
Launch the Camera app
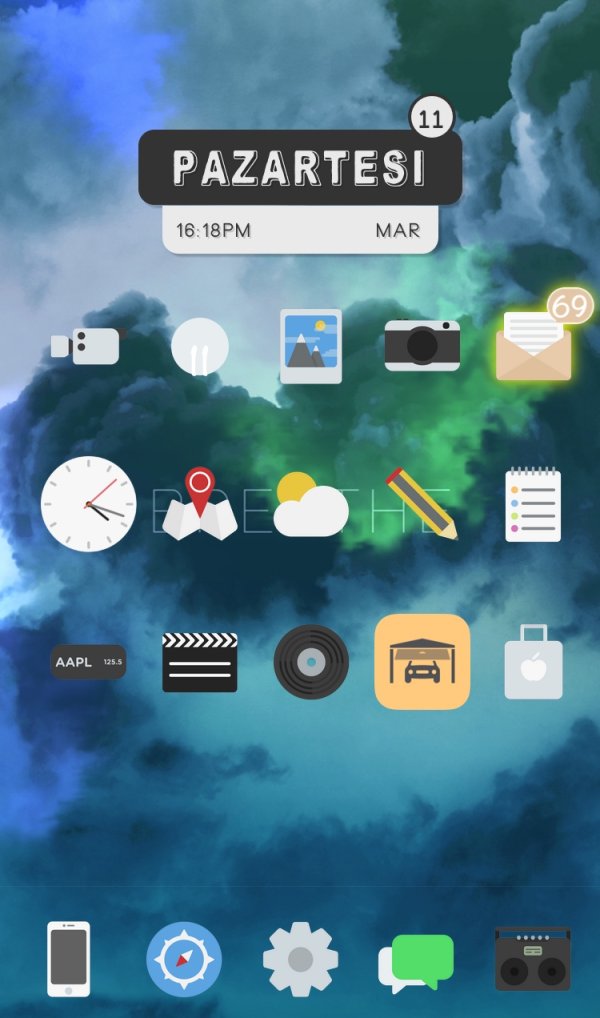pos(422,346)
